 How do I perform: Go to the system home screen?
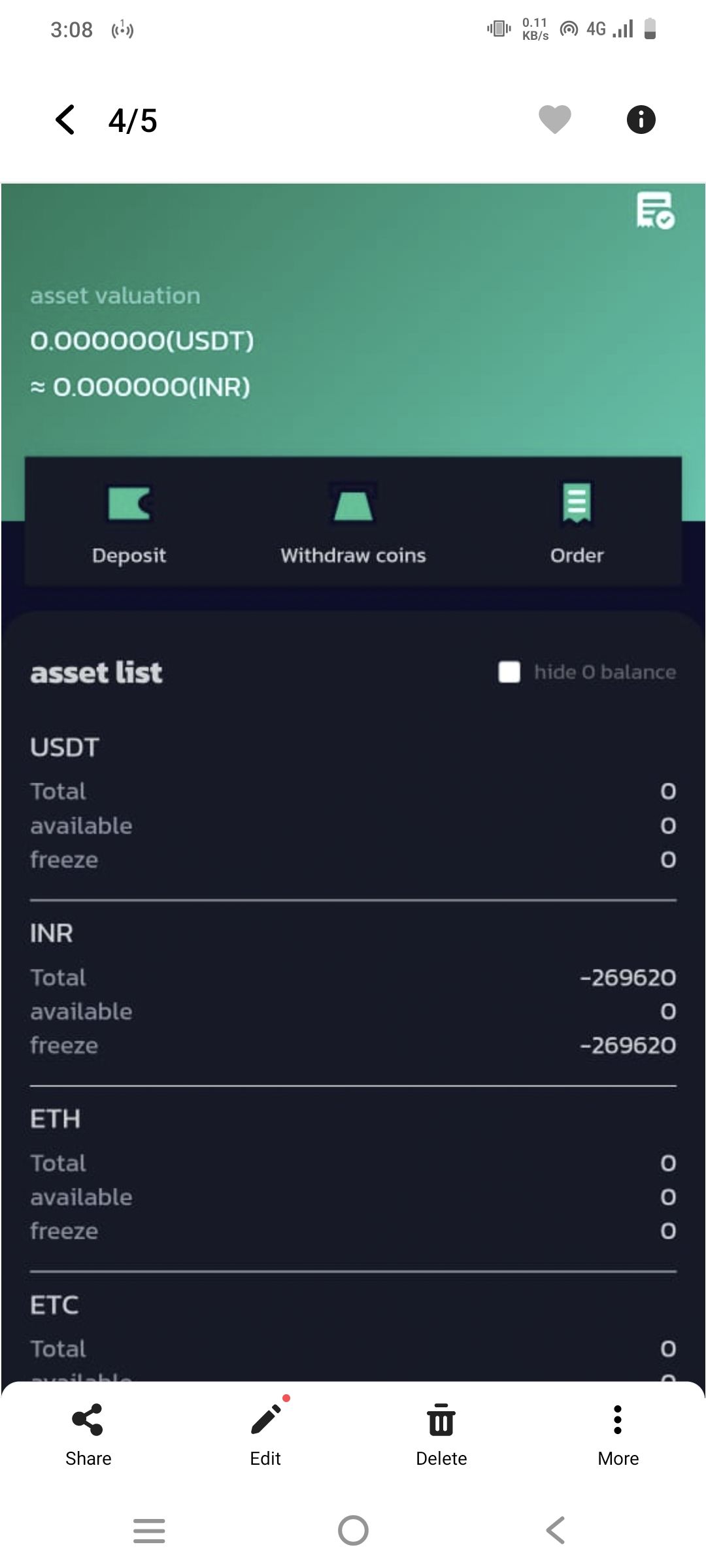click(x=353, y=1530)
